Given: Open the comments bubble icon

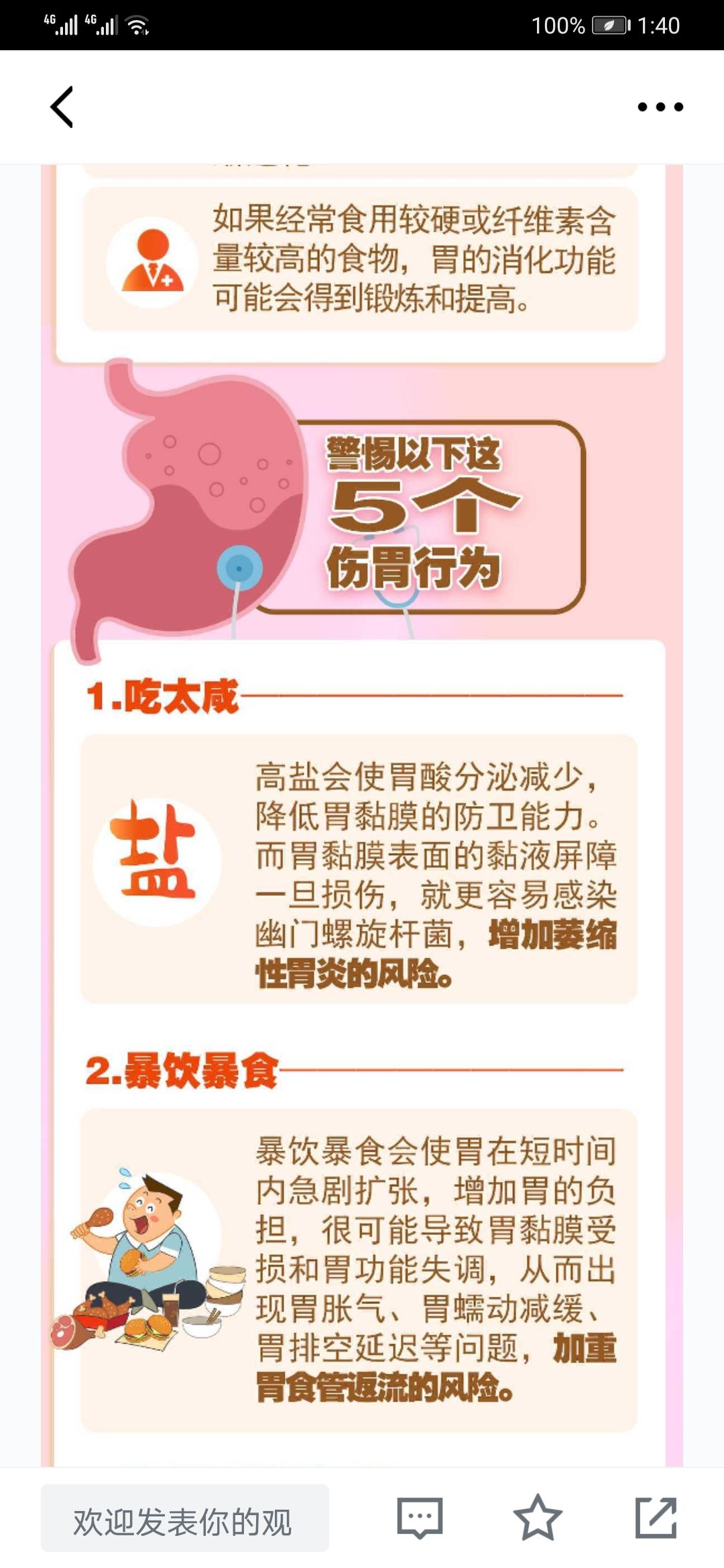Looking at the screenshot, I should 420,1518.
